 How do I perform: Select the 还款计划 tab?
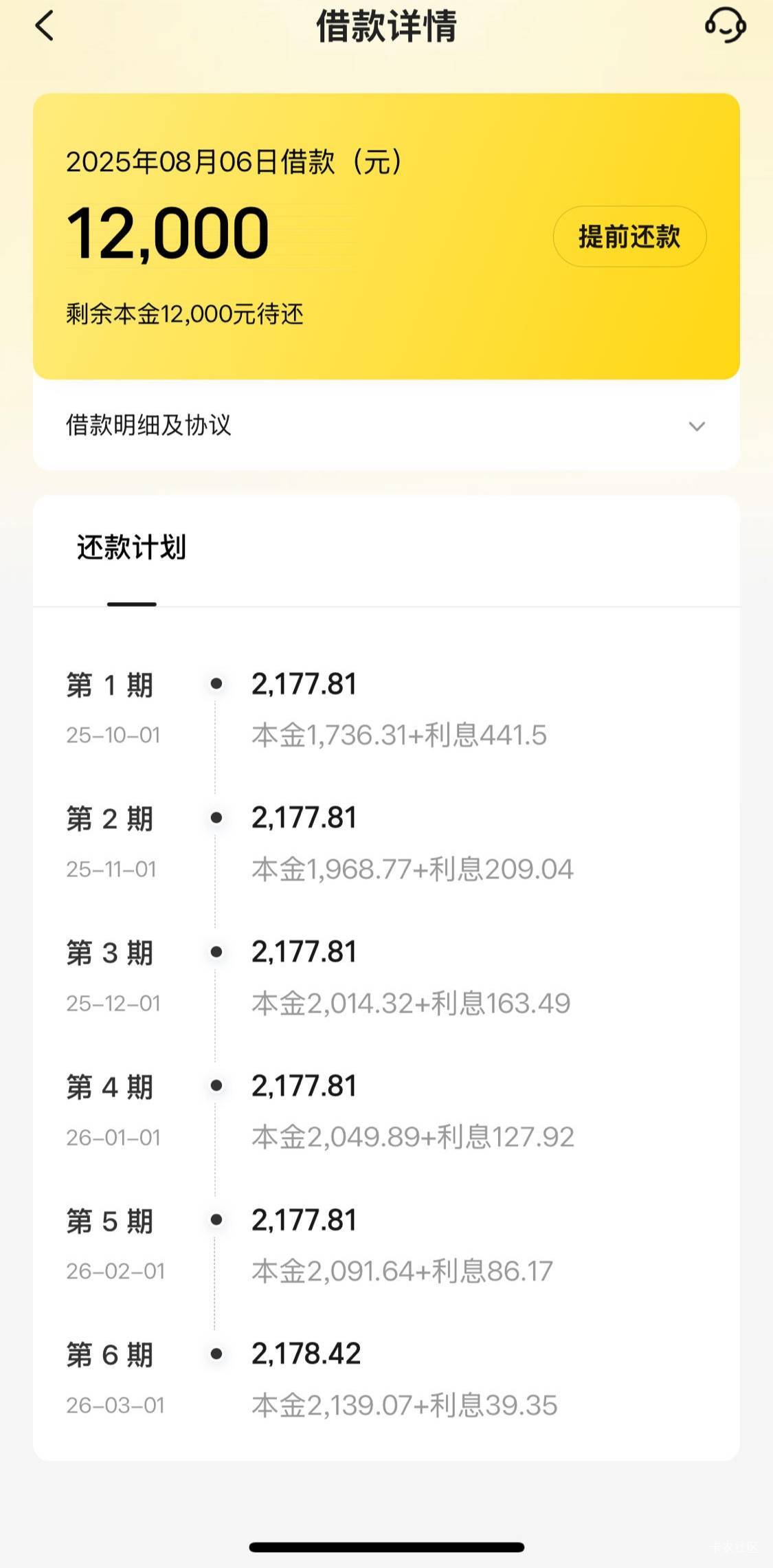[x=131, y=548]
